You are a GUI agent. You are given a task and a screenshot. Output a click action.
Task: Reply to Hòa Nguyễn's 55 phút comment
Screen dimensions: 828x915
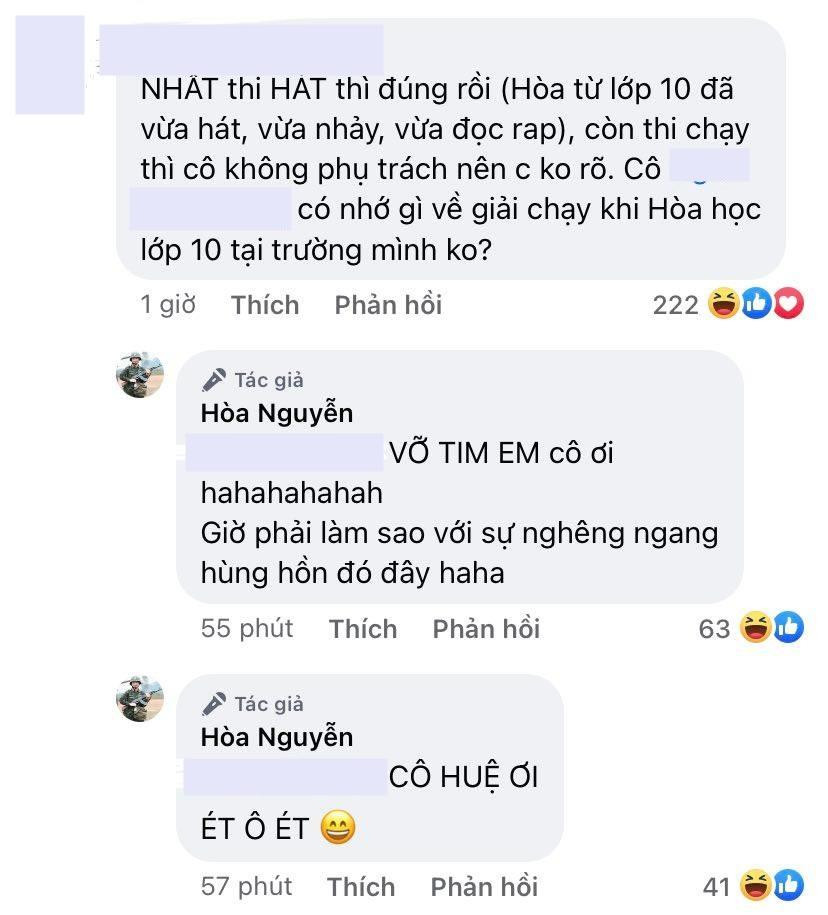(486, 629)
